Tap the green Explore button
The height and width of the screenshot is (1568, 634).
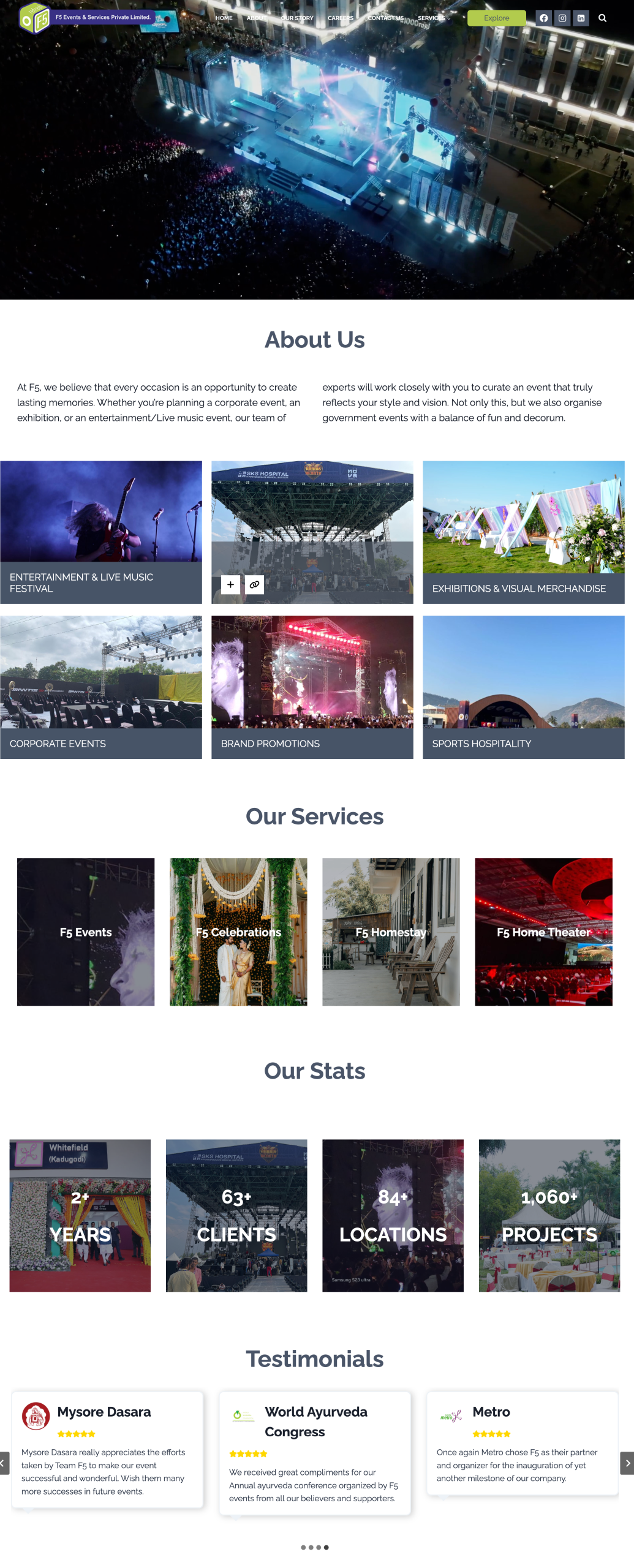(496, 18)
